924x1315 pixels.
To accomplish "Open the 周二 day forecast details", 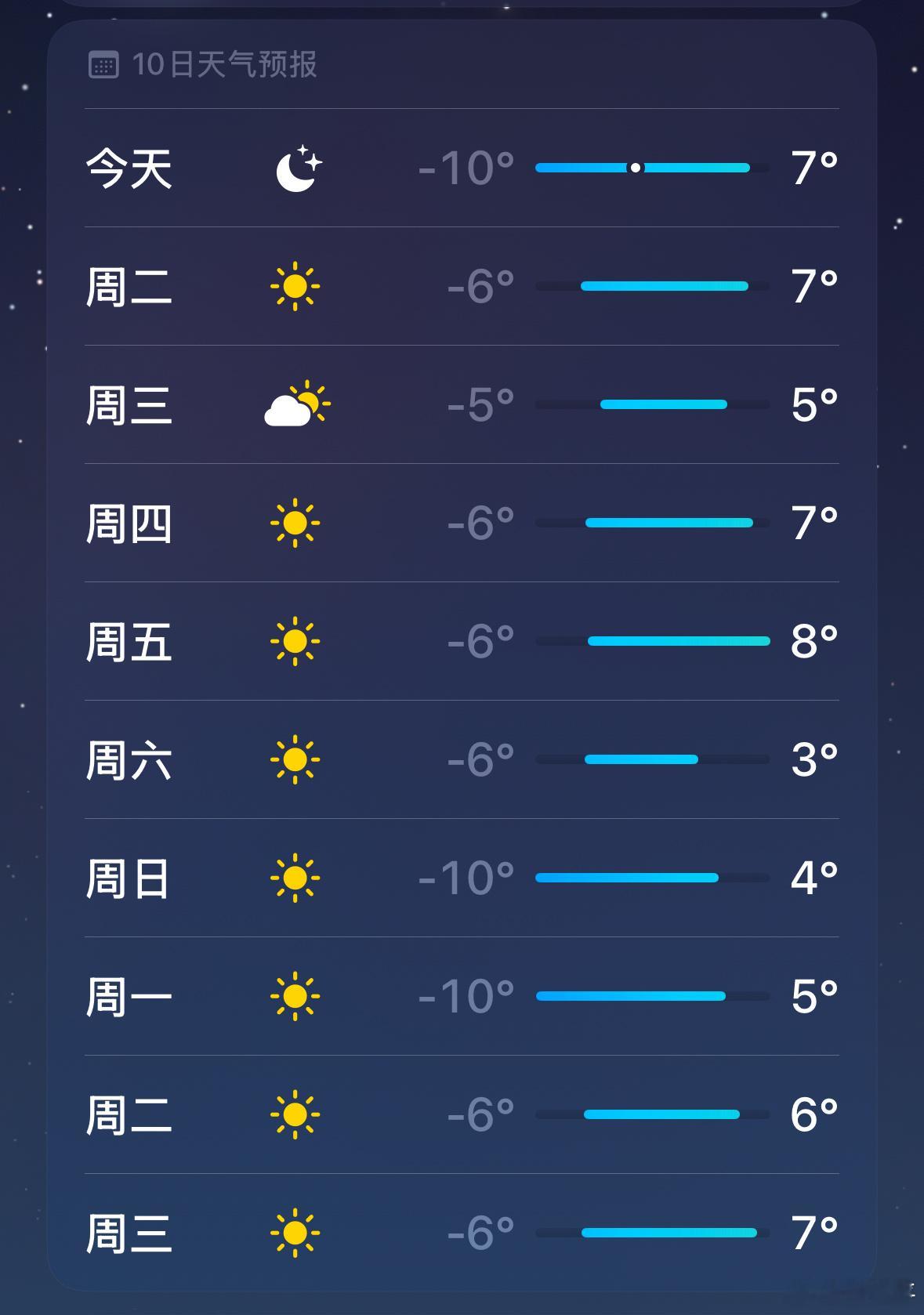I will 462,286.
